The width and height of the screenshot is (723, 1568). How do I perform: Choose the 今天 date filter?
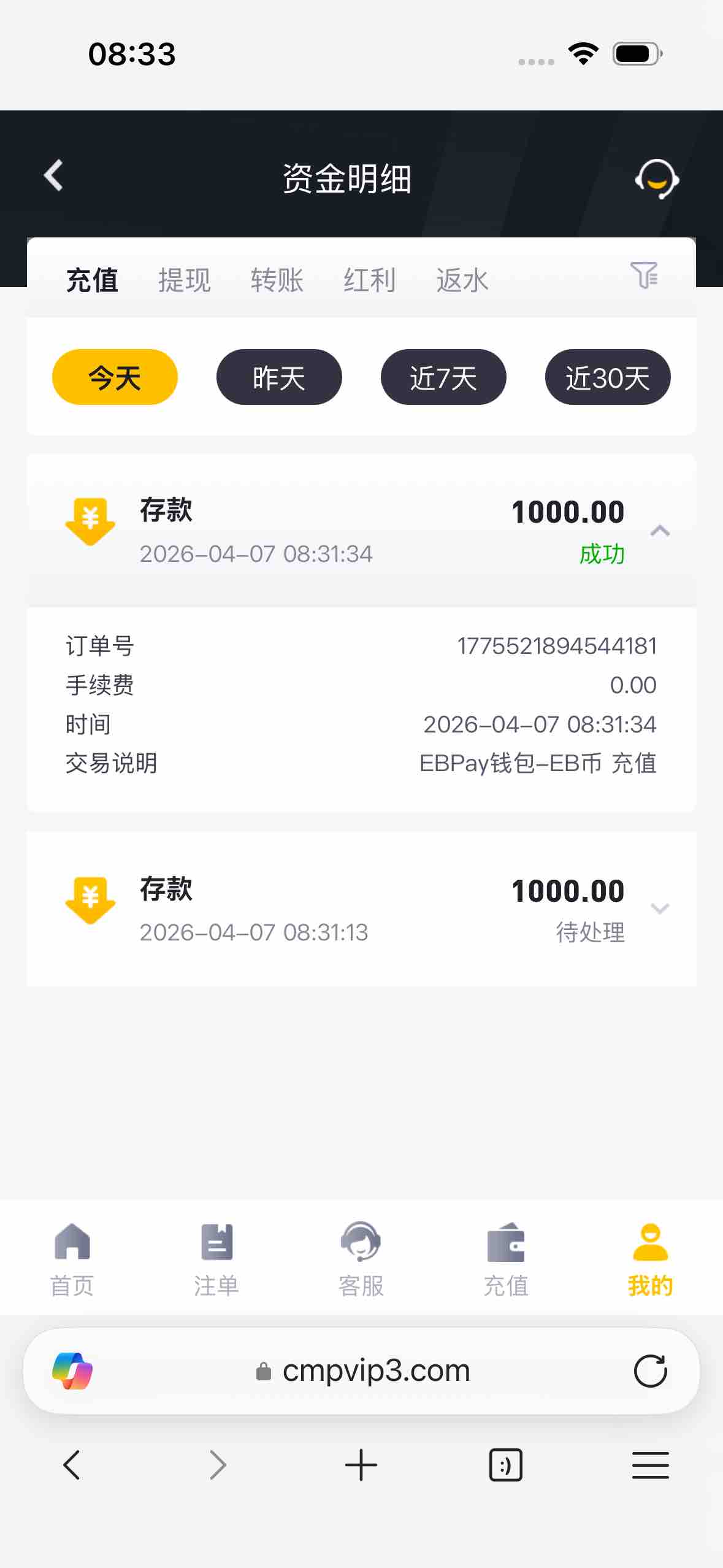(x=115, y=377)
